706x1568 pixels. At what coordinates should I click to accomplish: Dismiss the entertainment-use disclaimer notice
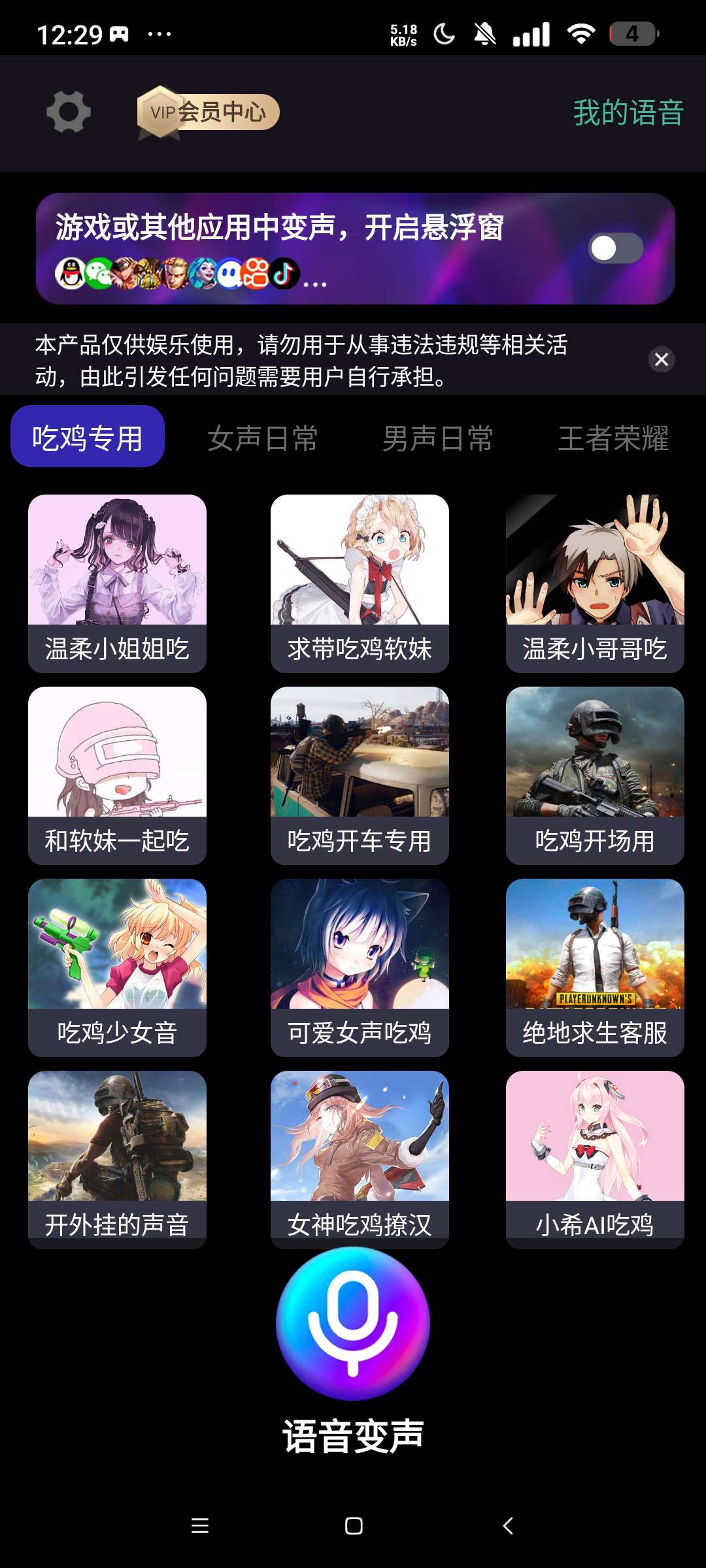click(662, 359)
